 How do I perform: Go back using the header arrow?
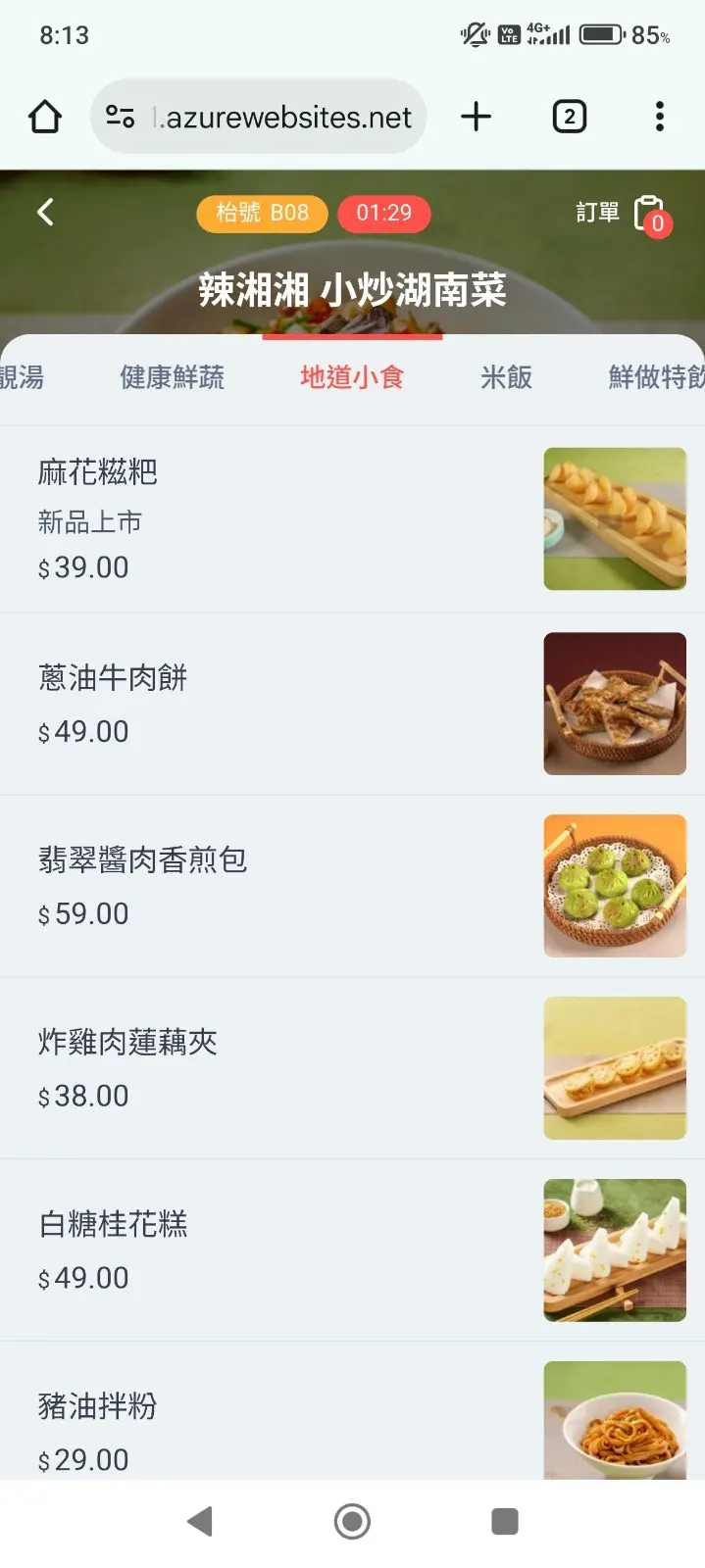(x=45, y=213)
